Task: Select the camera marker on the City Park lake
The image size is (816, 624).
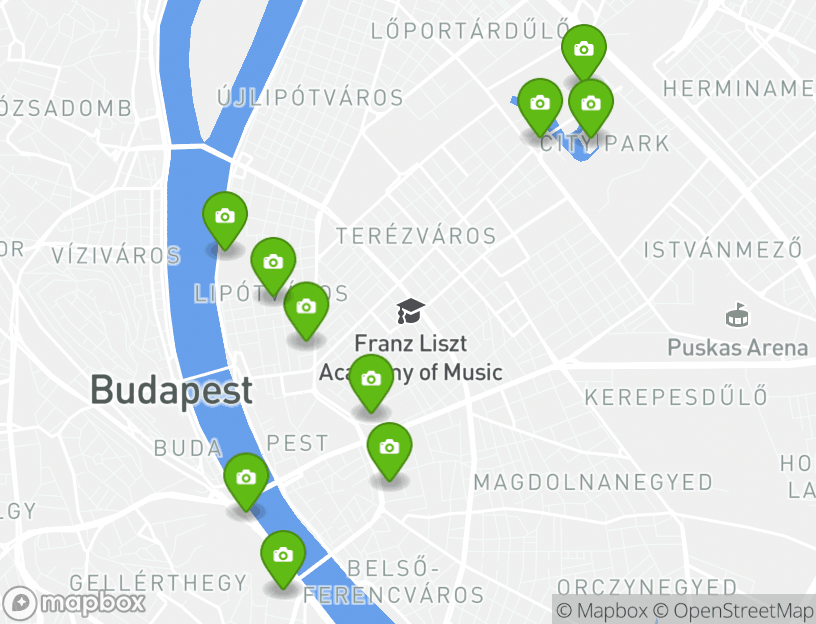Action: [540, 103]
